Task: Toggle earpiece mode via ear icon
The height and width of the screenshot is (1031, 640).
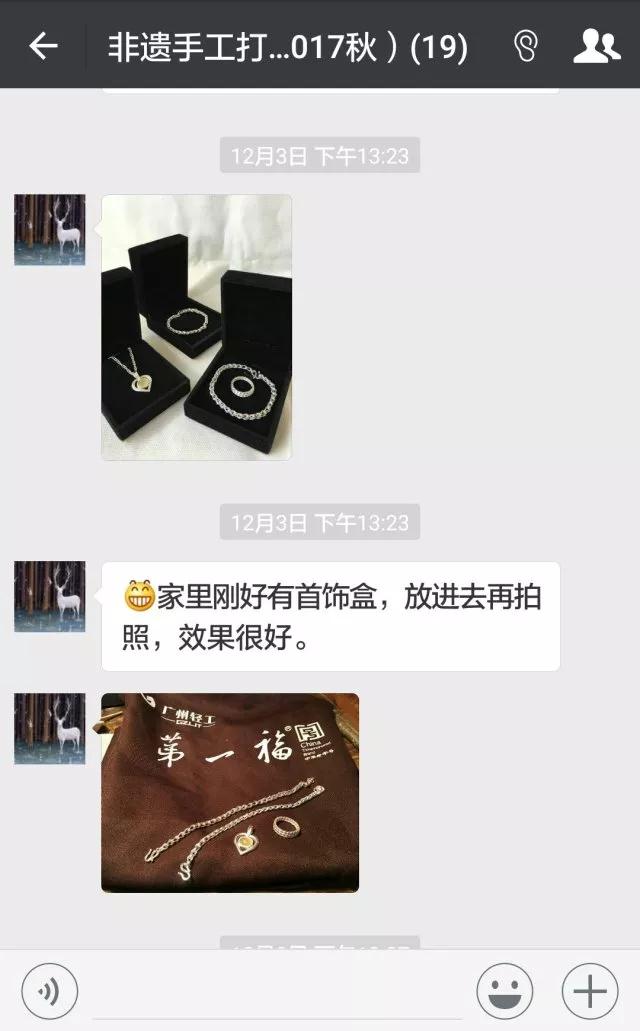Action: 525,46
